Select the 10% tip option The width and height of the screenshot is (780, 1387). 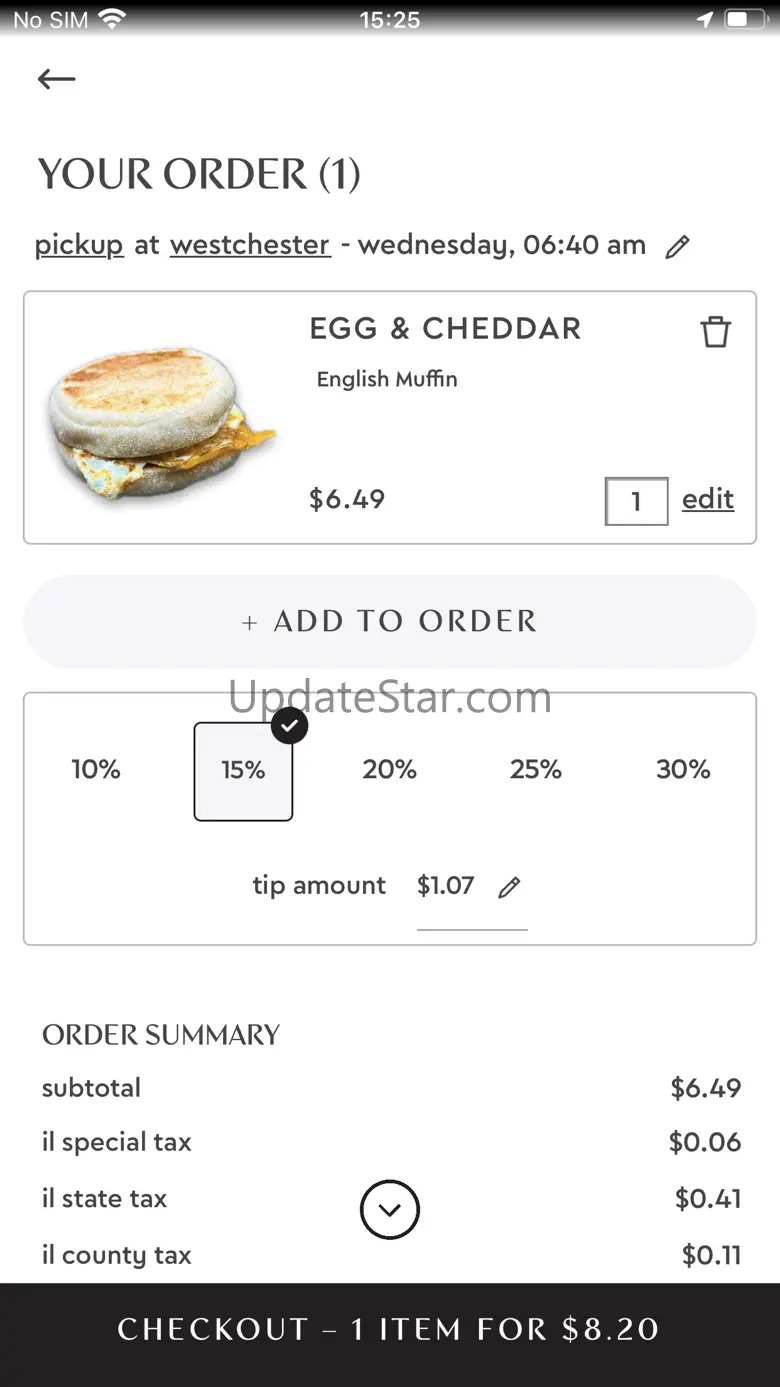point(96,770)
